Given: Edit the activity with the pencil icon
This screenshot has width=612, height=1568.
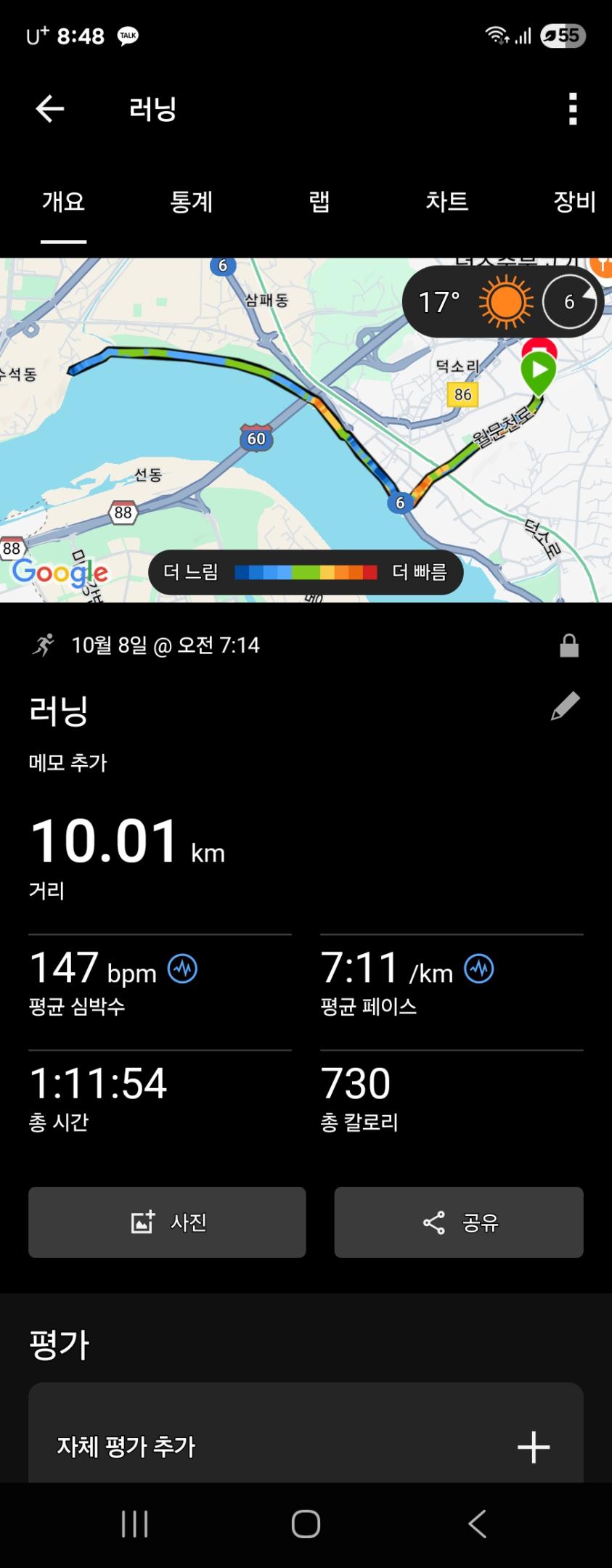Looking at the screenshot, I should [565, 706].
